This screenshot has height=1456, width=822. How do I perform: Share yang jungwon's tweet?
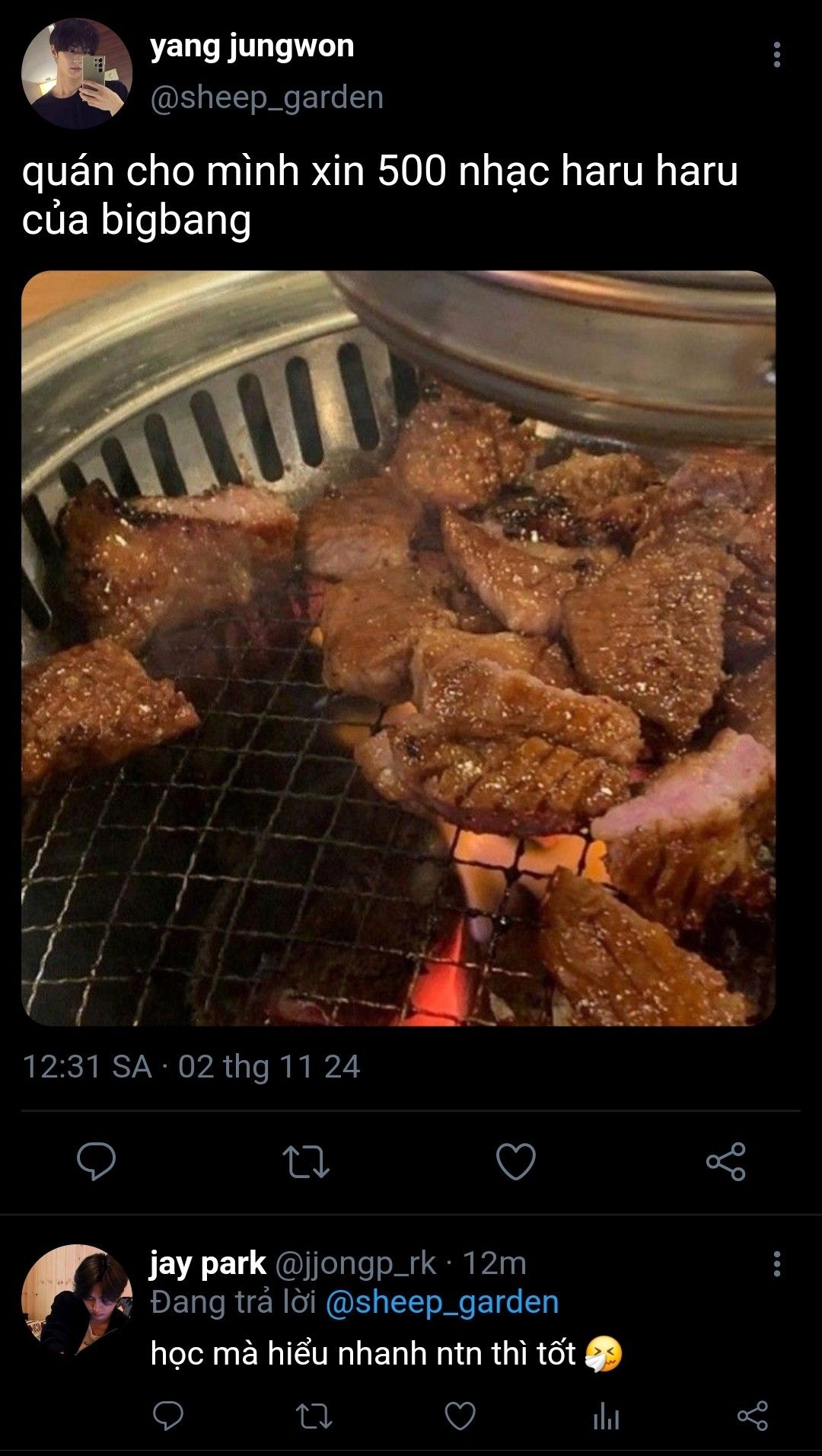click(725, 1161)
